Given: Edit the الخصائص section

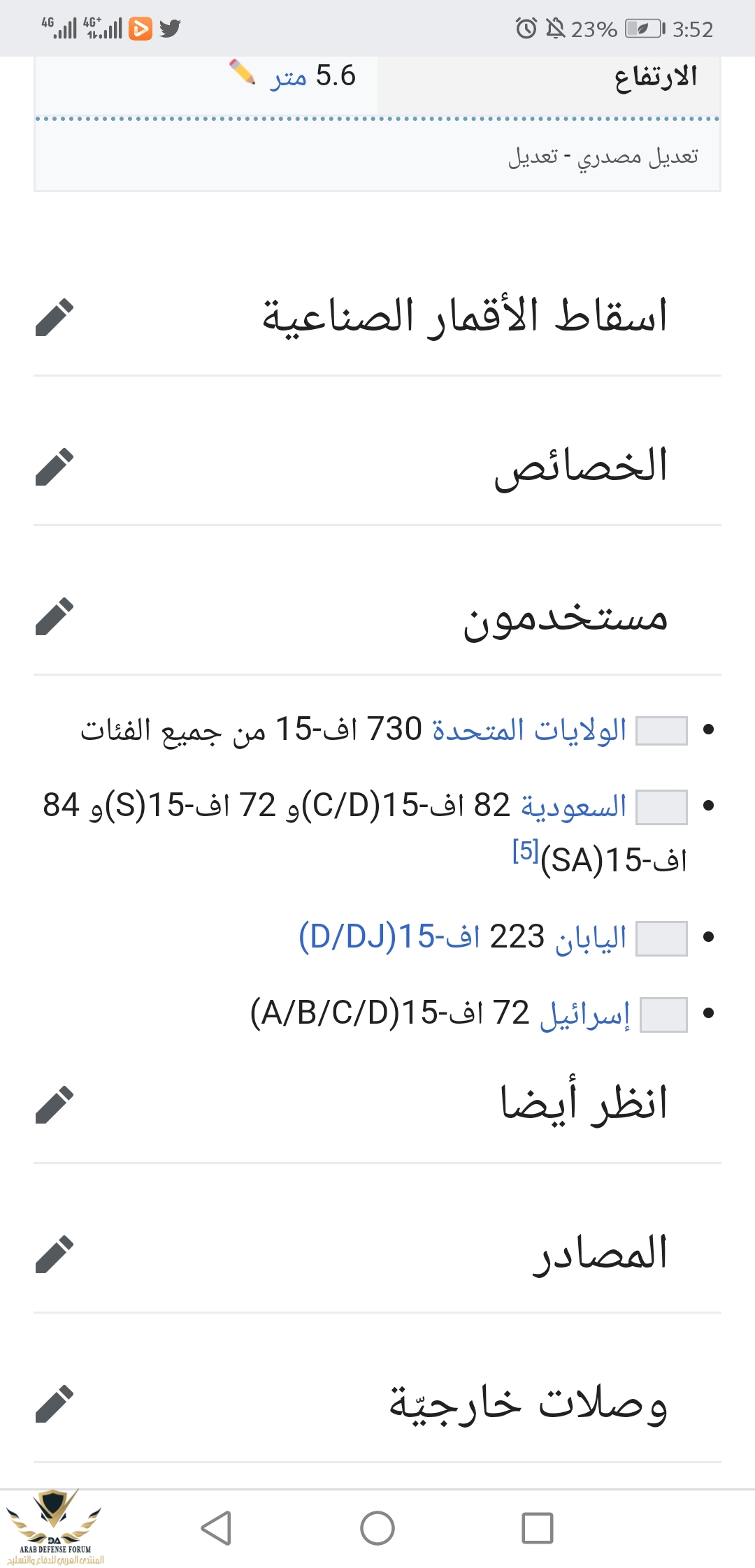Looking at the screenshot, I should point(55,467).
